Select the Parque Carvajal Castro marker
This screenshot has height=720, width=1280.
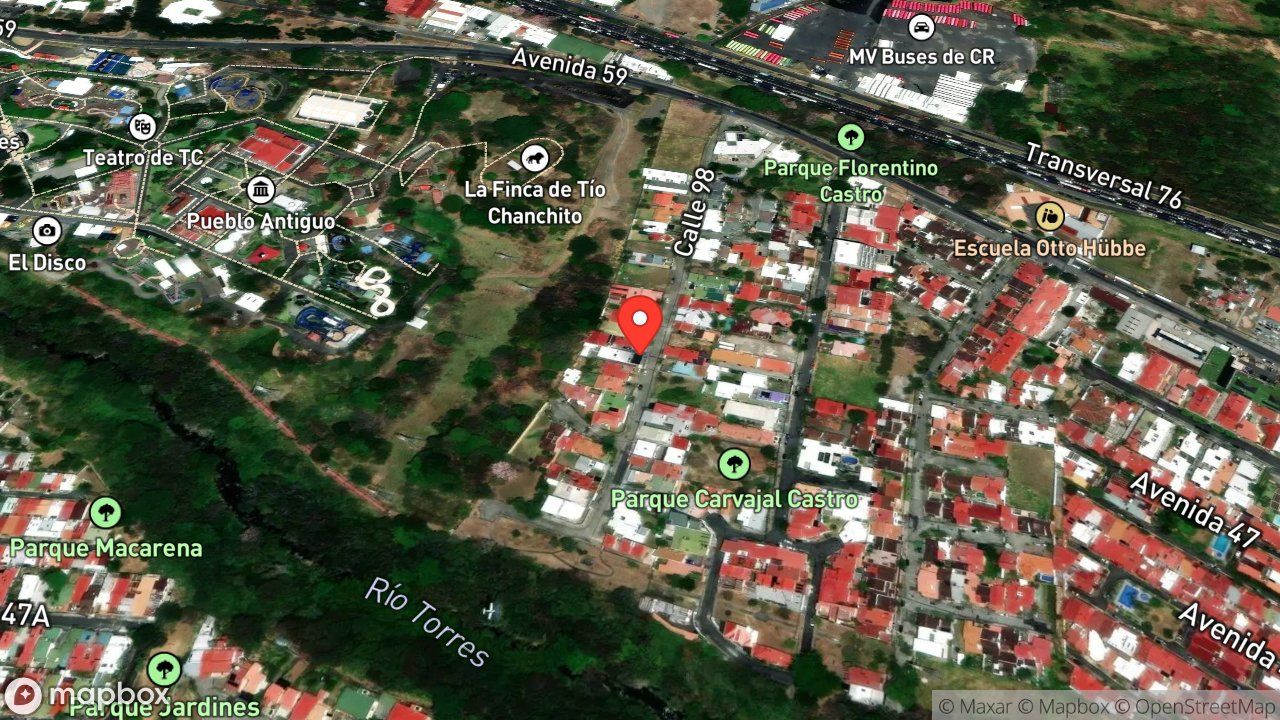(x=734, y=465)
